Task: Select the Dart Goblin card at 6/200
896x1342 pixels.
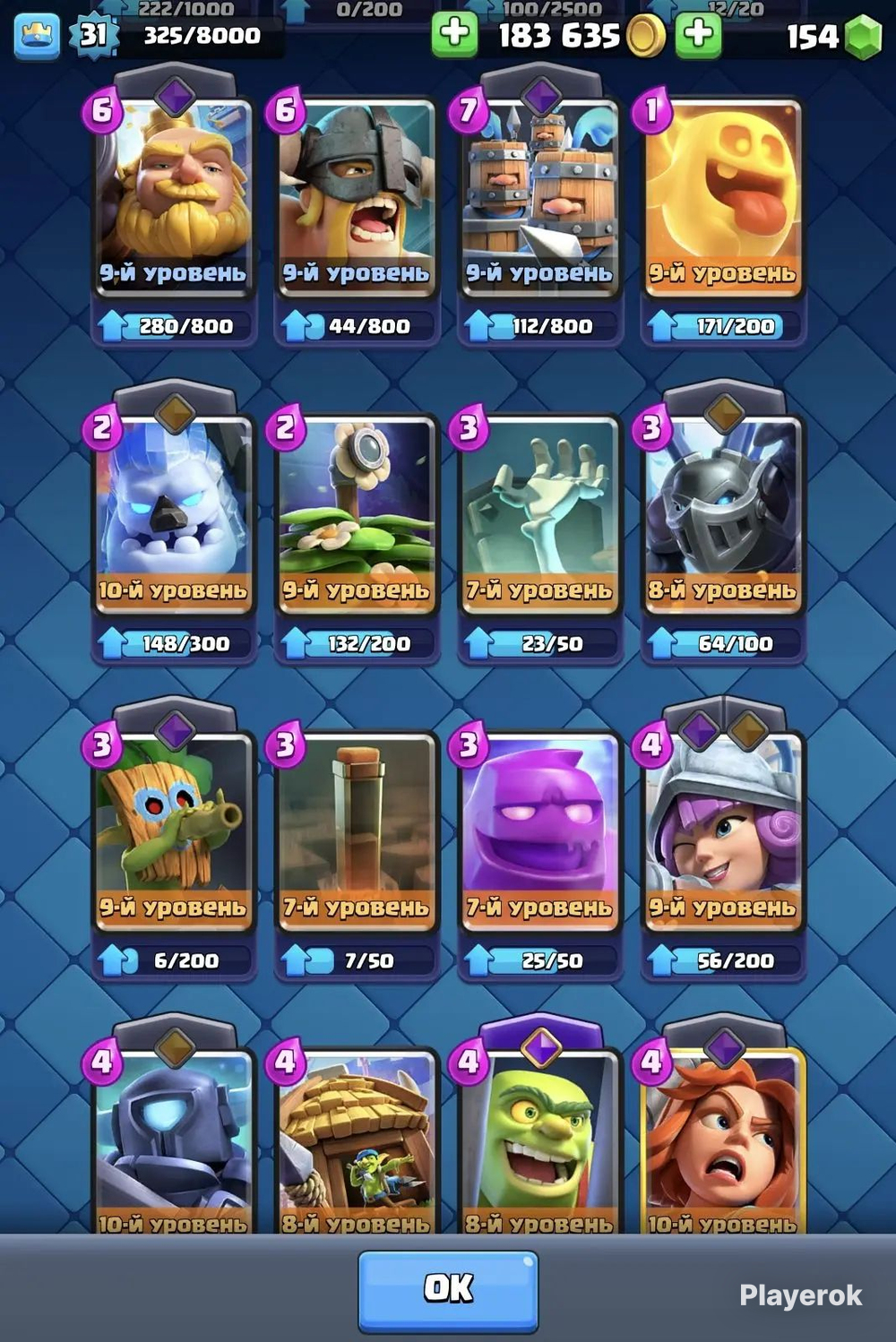Action: (x=173, y=833)
